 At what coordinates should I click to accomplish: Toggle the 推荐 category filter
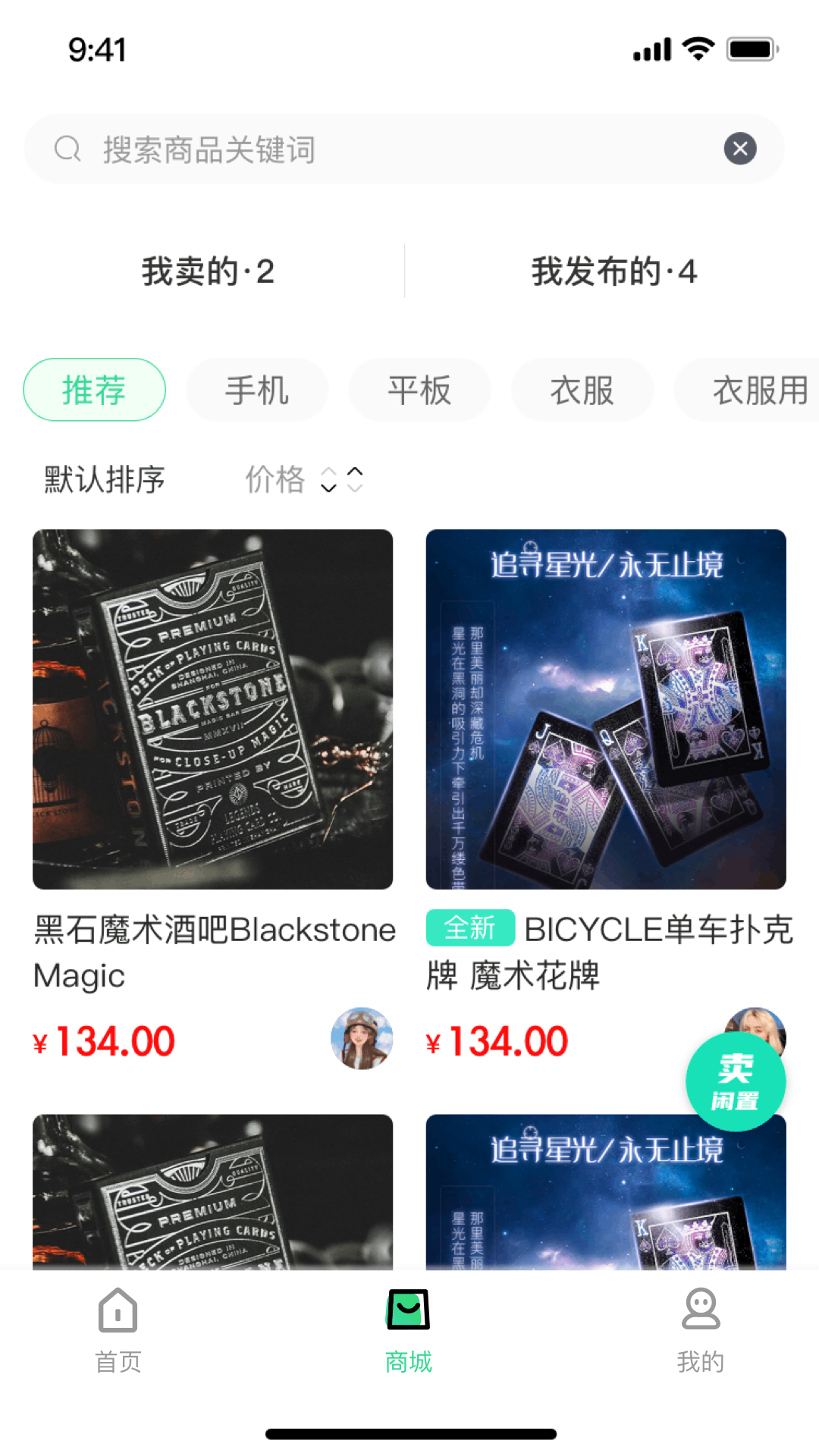(94, 389)
